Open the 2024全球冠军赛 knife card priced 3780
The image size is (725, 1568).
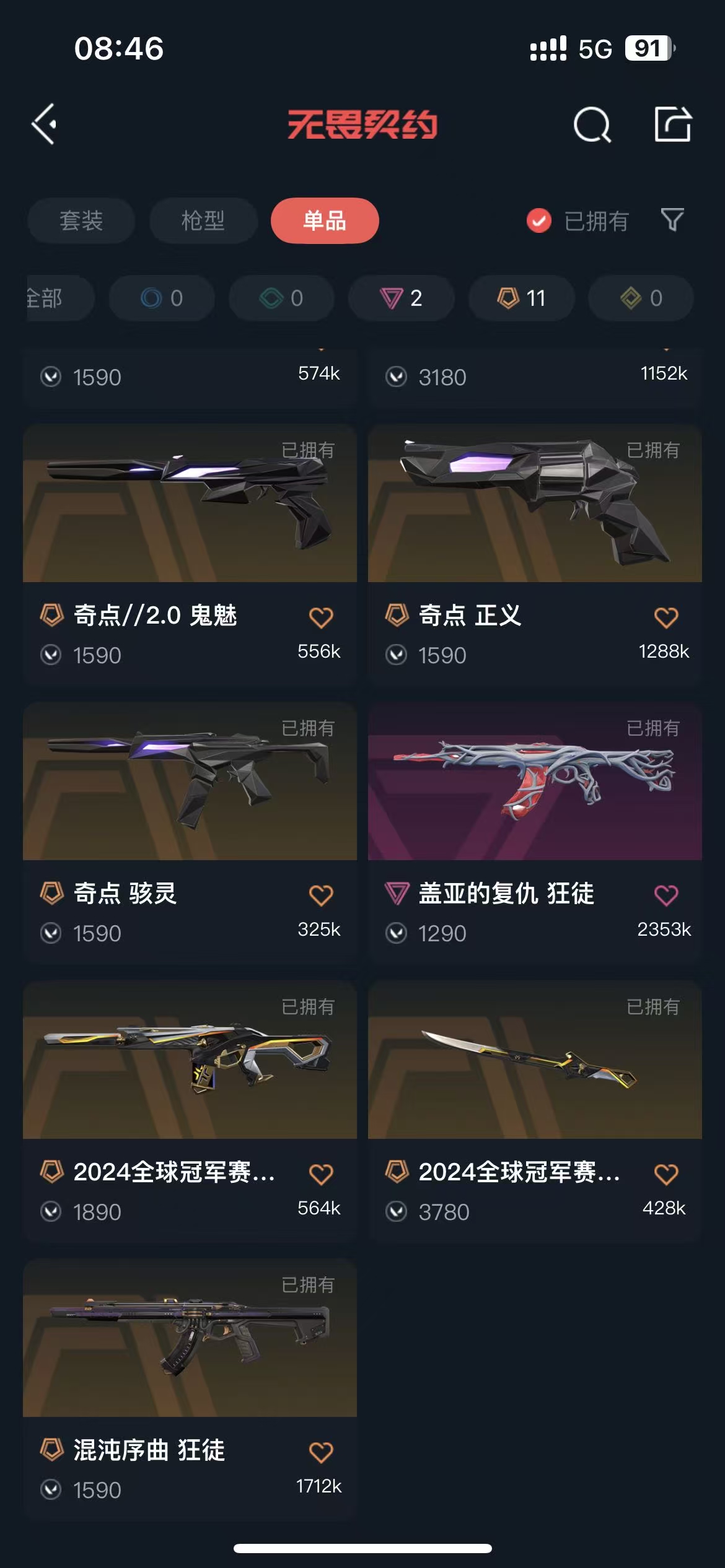(535, 1110)
